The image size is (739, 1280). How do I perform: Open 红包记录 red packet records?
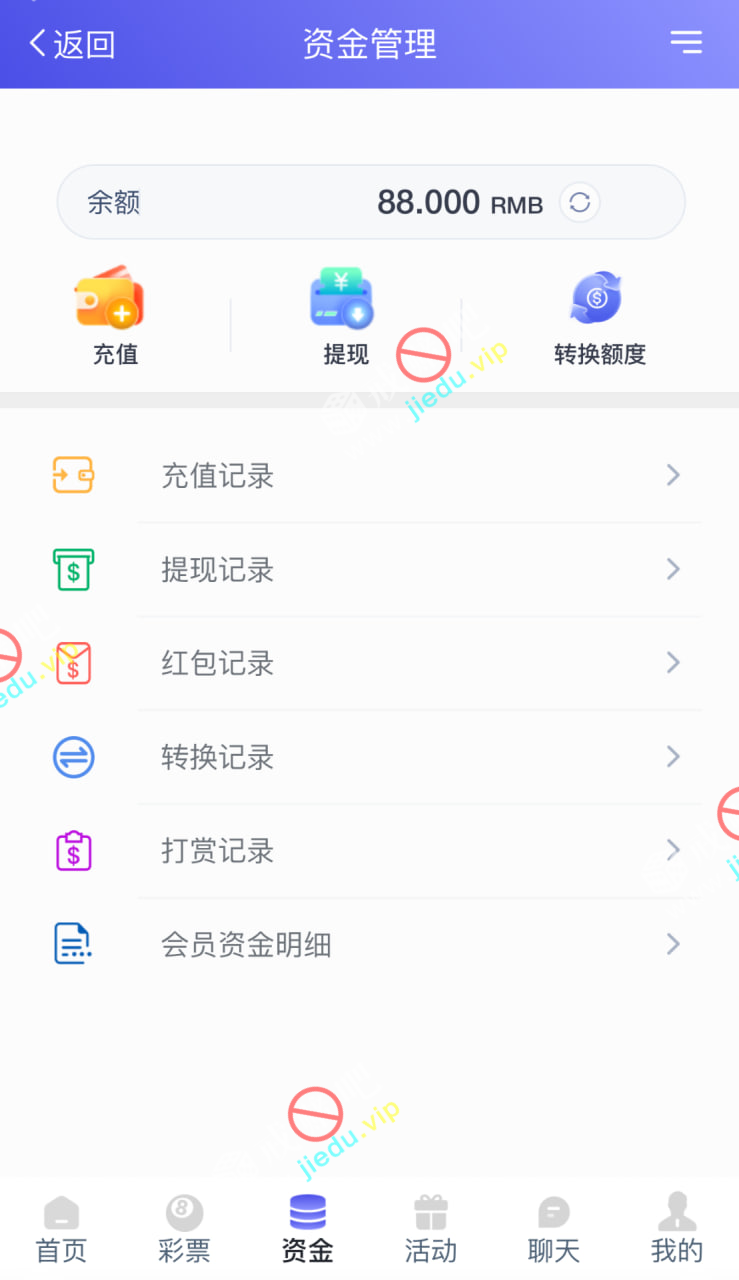(369, 664)
